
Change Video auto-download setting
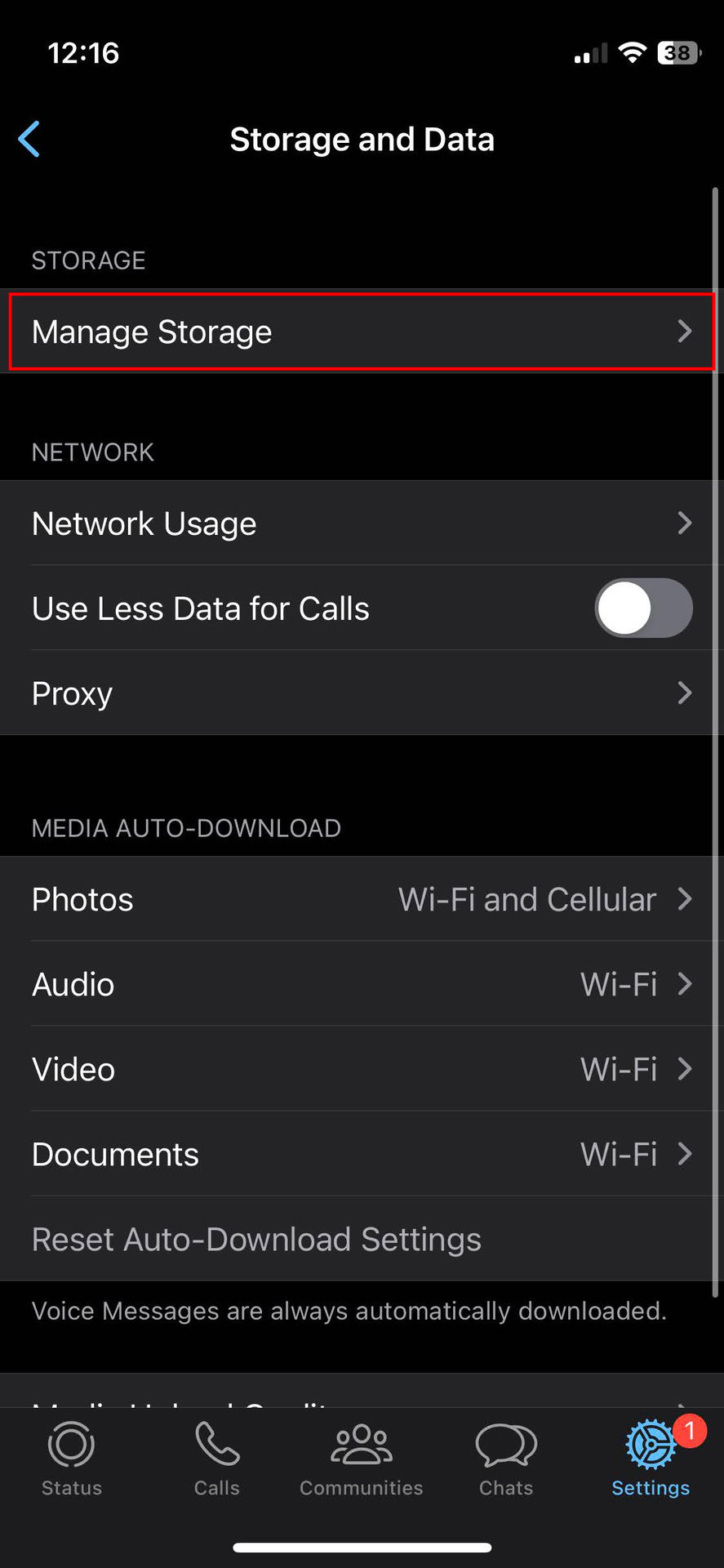pyautogui.click(x=362, y=1069)
